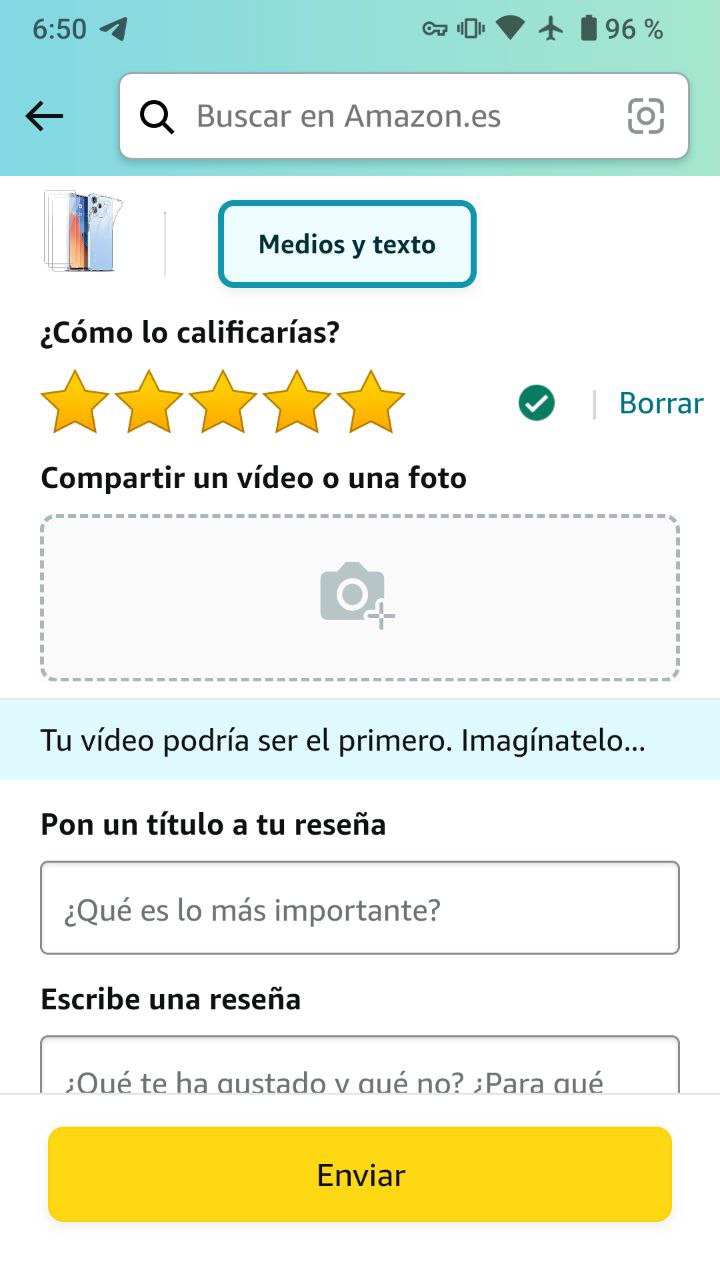The image size is (720, 1280).
Task: Focus the review title field
Action: click(x=359, y=908)
